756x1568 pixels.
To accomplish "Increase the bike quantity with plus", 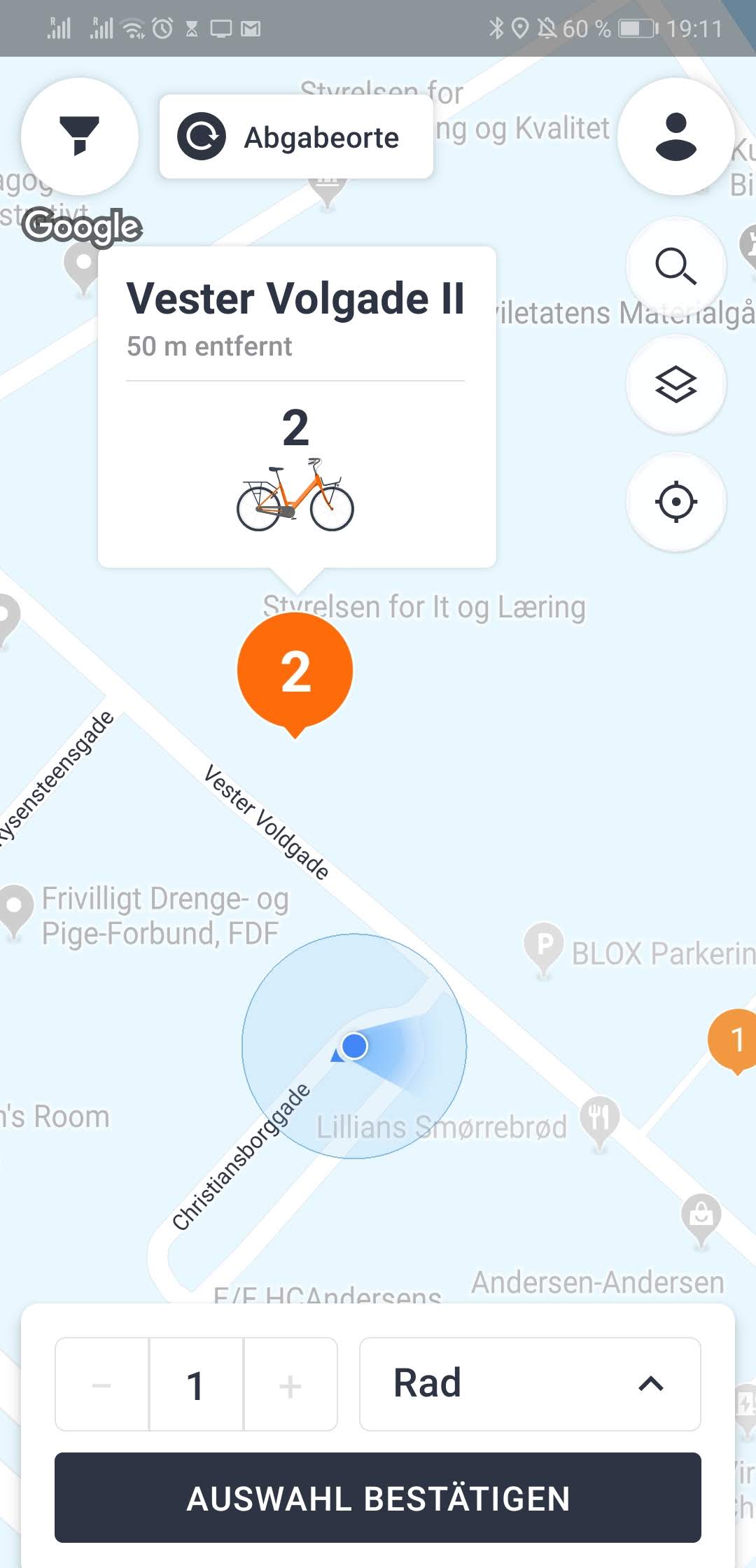I will click(x=290, y=1385).
